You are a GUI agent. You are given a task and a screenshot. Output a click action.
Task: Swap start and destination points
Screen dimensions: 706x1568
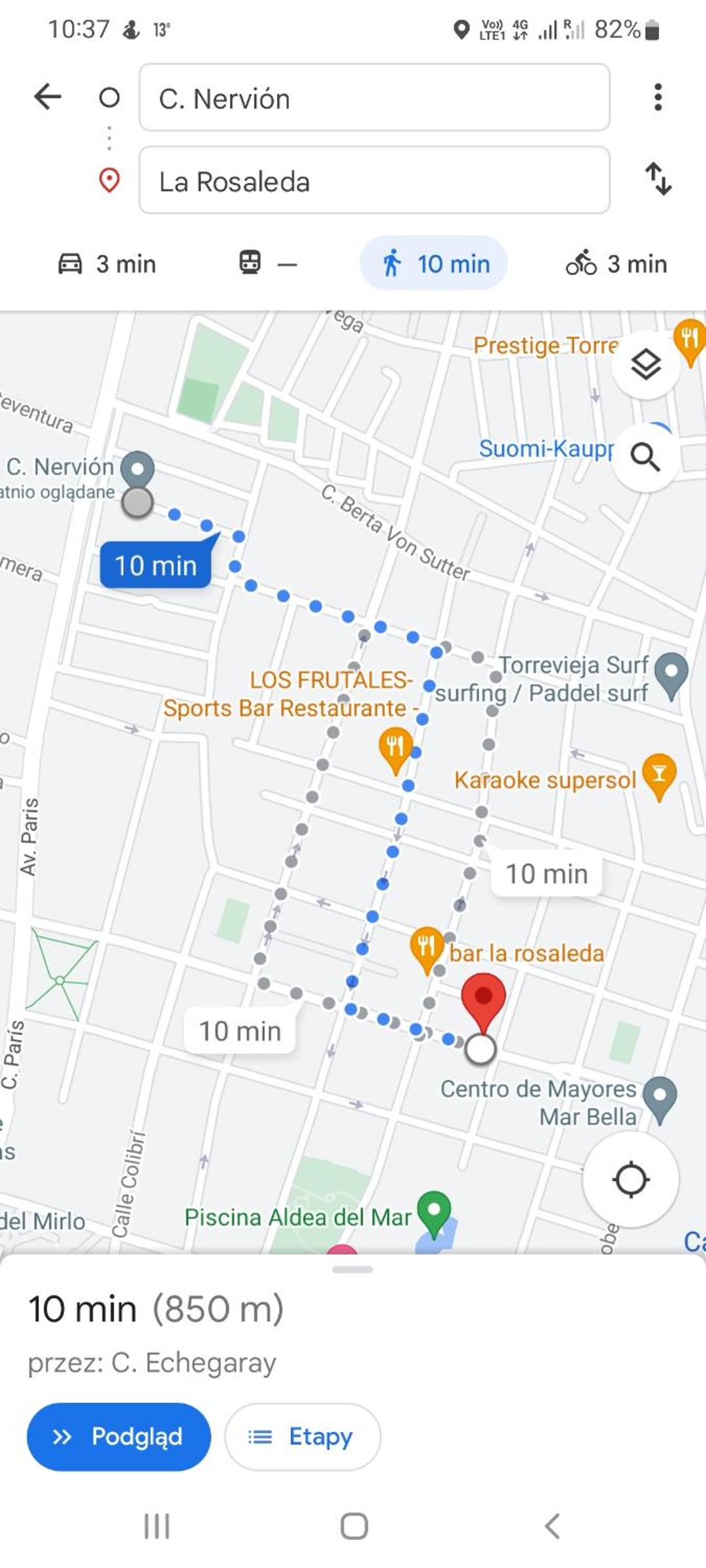pyautogui.click(x=658, y=180)
